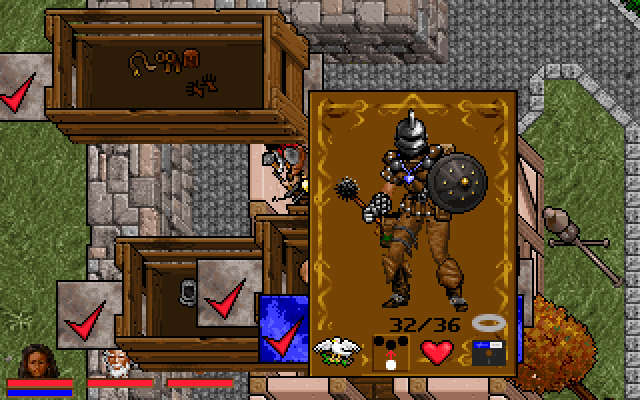Toggle combat mode with the dove icon
The image size is (640, 400).
pyautogui.click(x=336, y=350)
